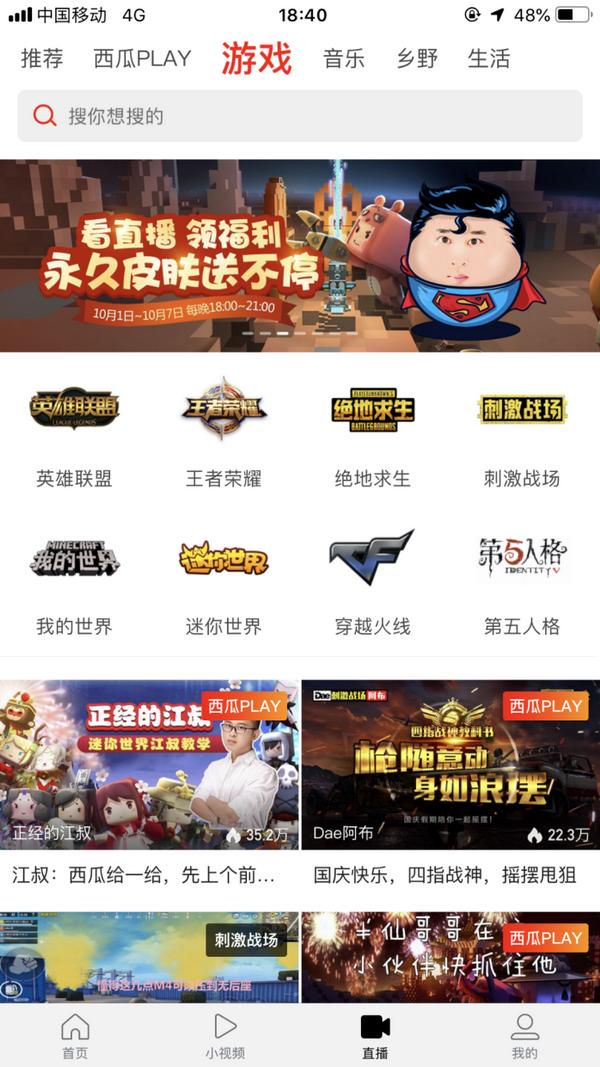The width and height of the screenshot is (600, 1067).
Task: Switch to the 乡野 tab
Action: tap(417, 59)
